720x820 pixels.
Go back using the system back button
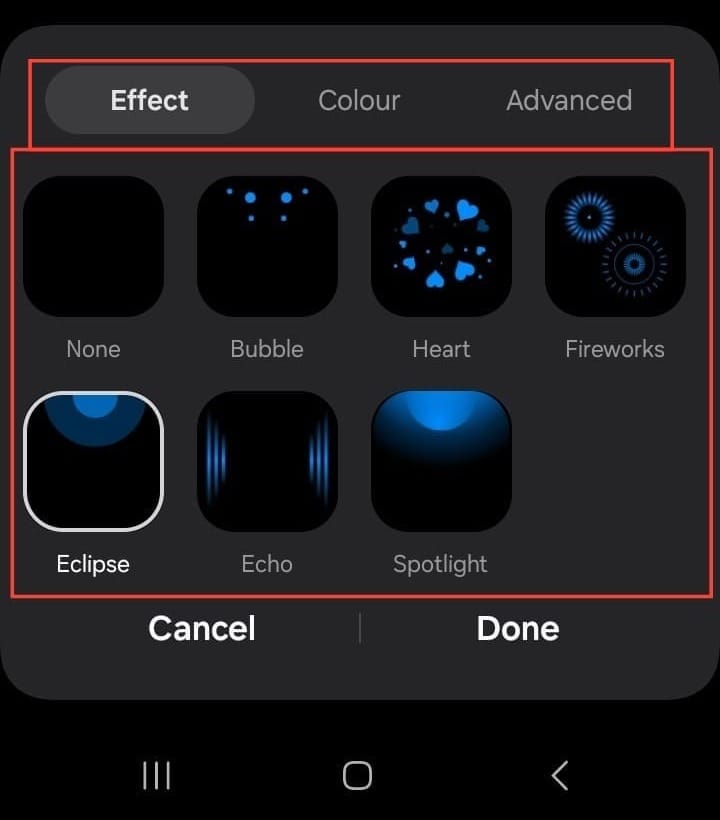[560, 775]
